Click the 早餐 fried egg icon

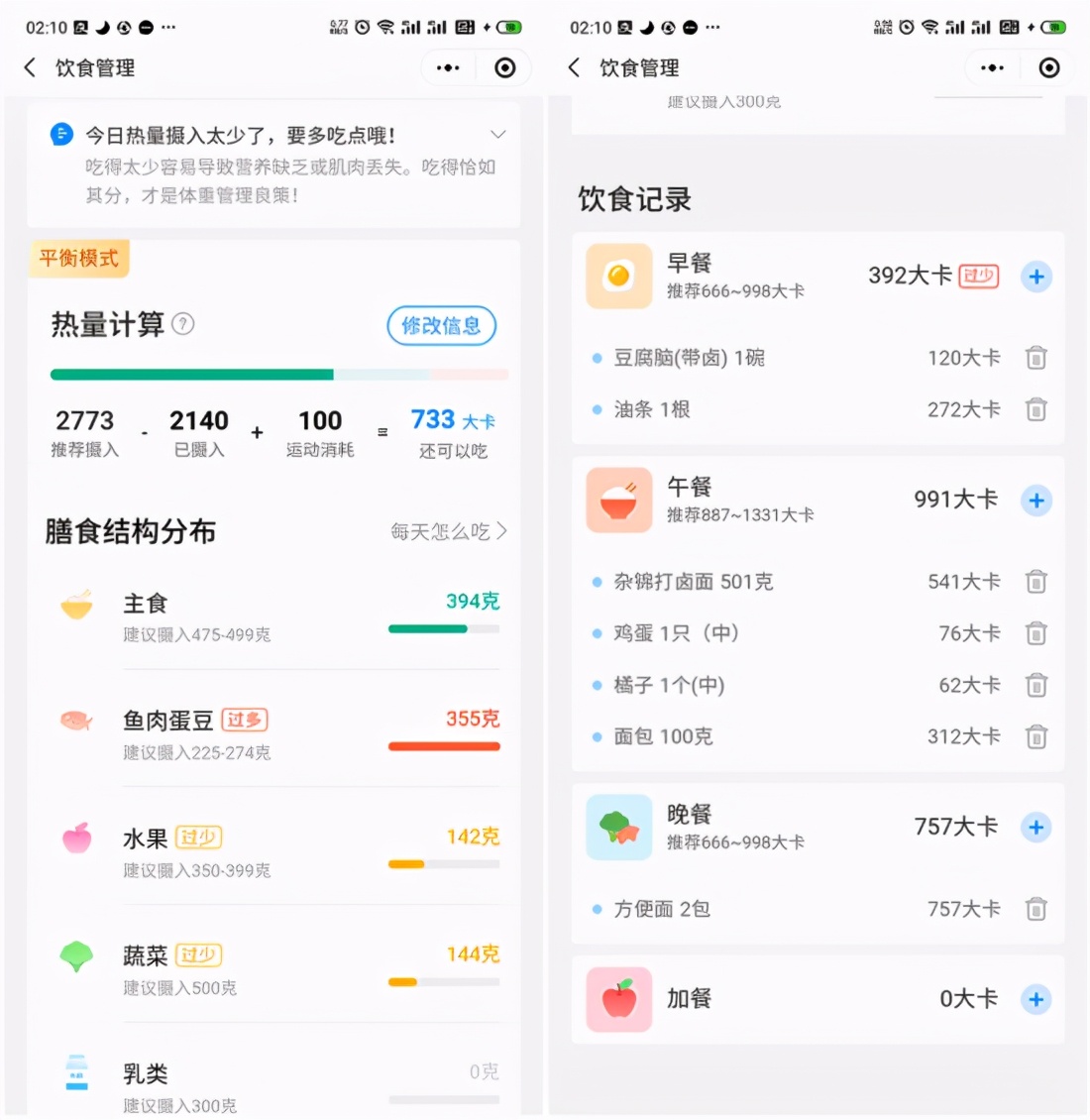click(618, 276)
